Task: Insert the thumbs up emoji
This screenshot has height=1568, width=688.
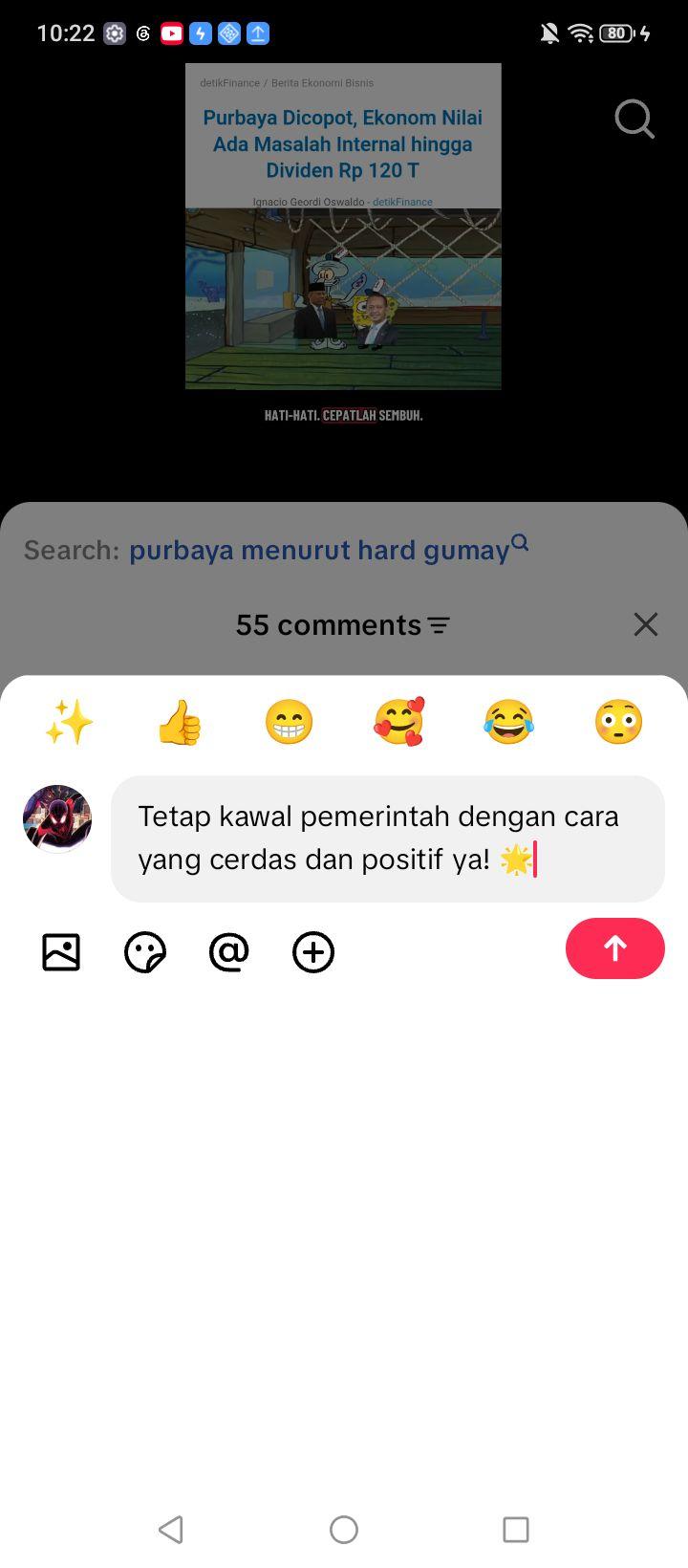Action: coord(179,722)
